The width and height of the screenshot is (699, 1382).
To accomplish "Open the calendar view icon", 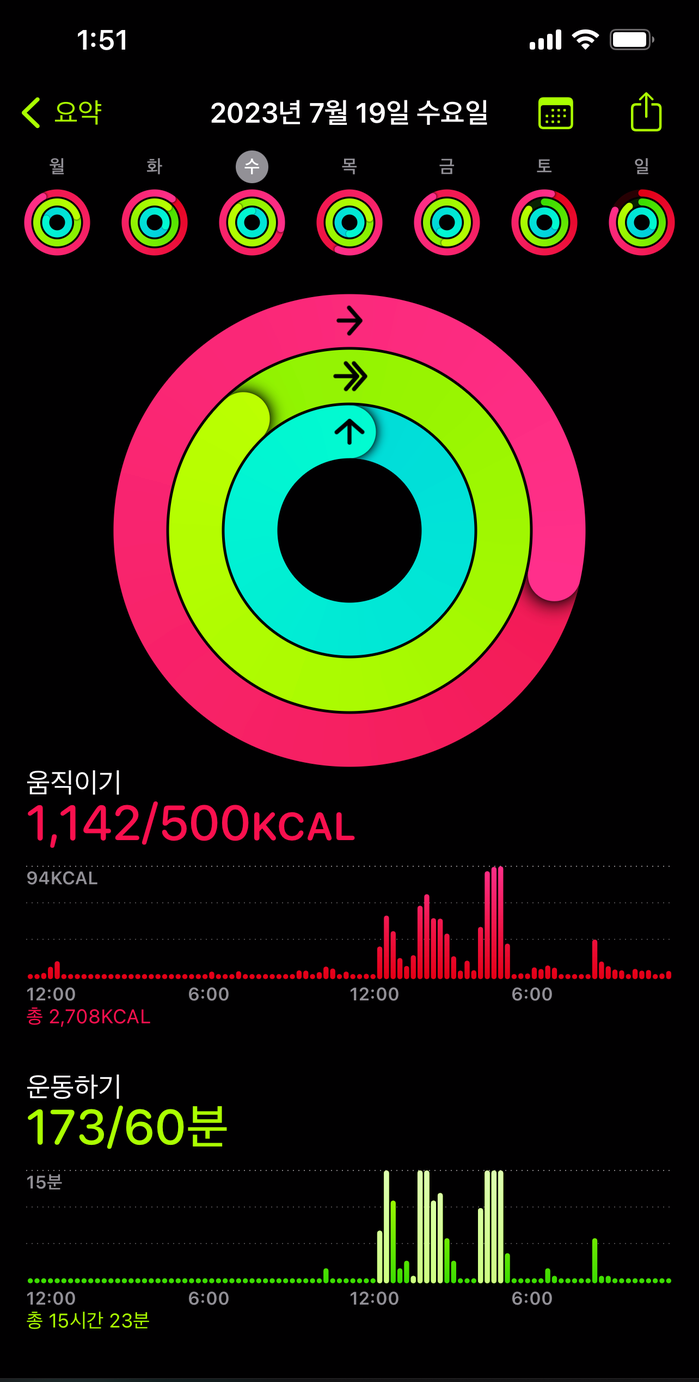I will [x=556, y=113].
